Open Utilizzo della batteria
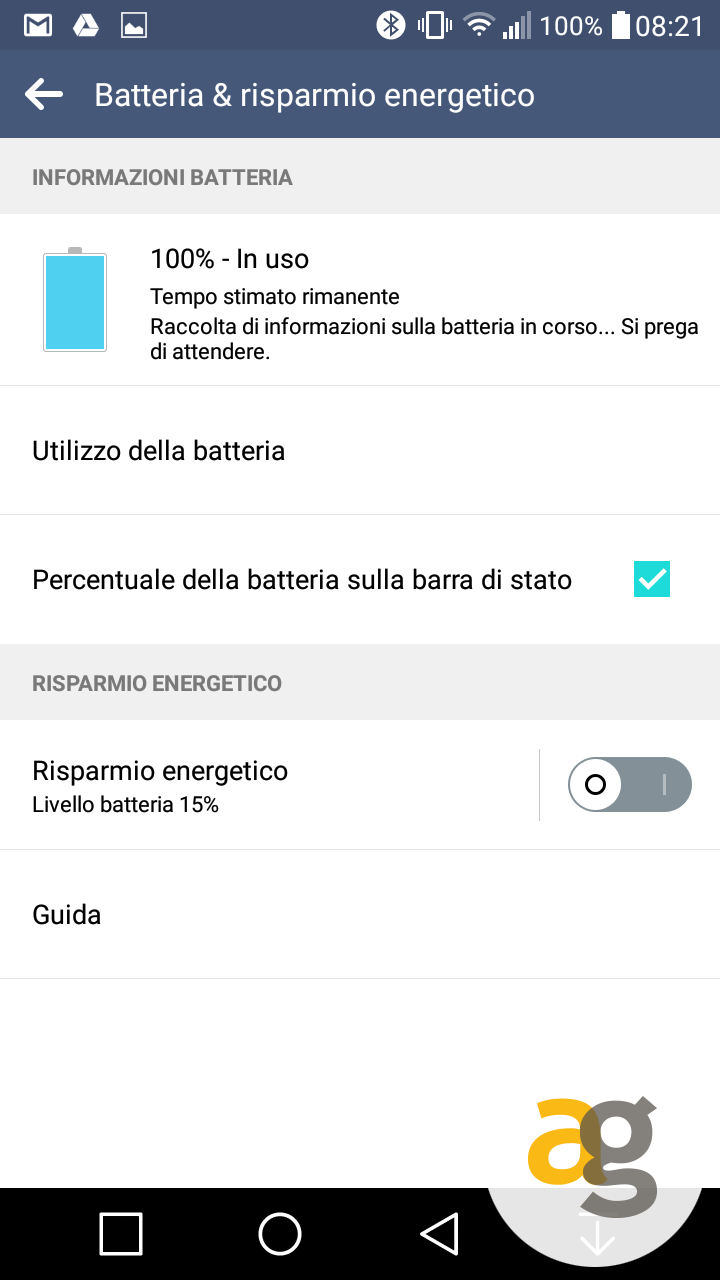720x1280 pixels. pyautogui.click(x=360, y=451)
